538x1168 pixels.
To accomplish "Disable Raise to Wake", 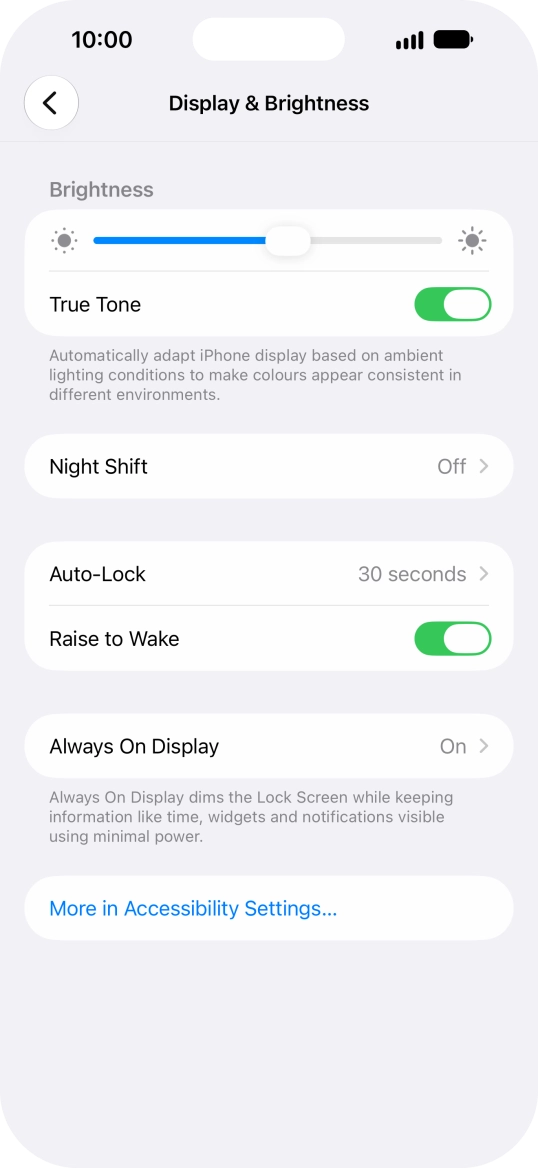I will click(452, 639).
